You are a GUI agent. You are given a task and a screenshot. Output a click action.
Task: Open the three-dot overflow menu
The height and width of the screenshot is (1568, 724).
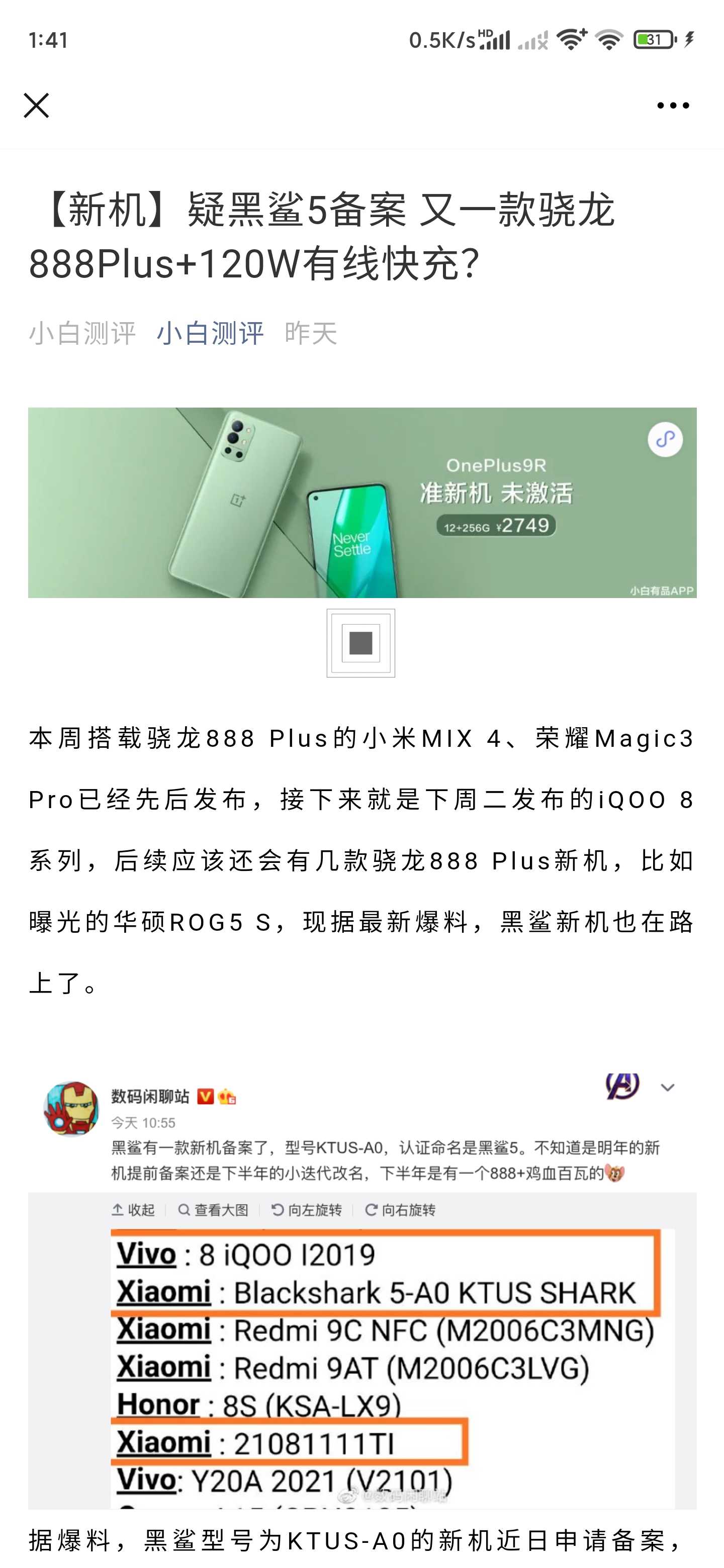pos(673,106)
